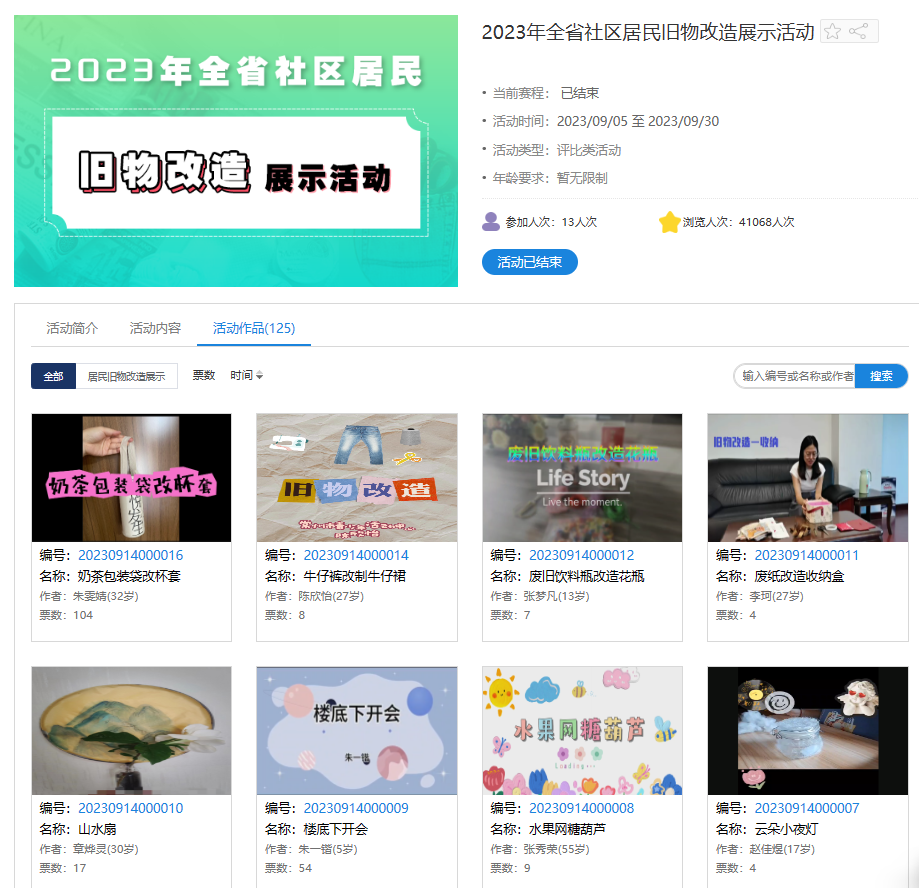The width and height of the screenshot is (919, 888).
Task: Filter by 居民旧物改造展示
Action: [x=126, y=376]
